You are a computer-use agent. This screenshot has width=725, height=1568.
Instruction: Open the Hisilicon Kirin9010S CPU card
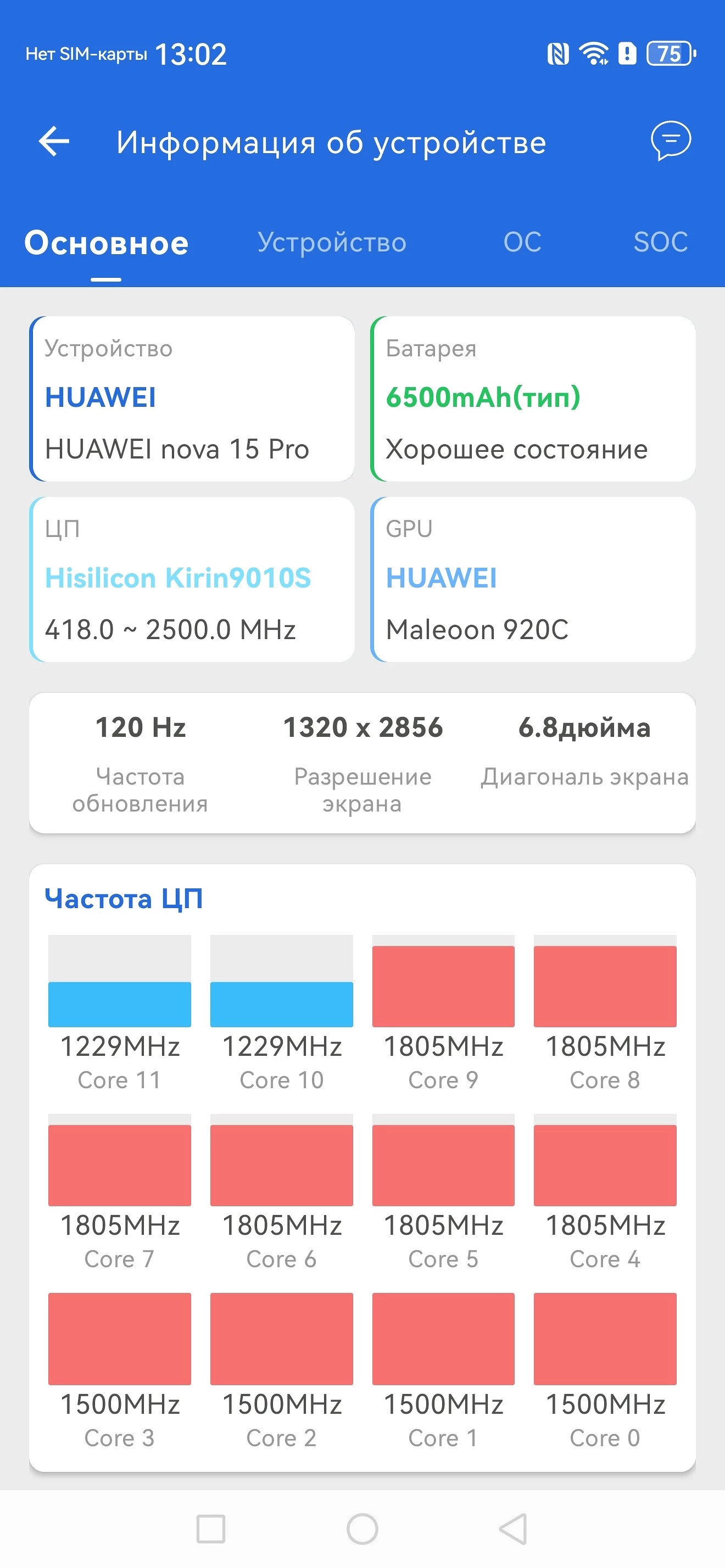click(x=192, y=579)
